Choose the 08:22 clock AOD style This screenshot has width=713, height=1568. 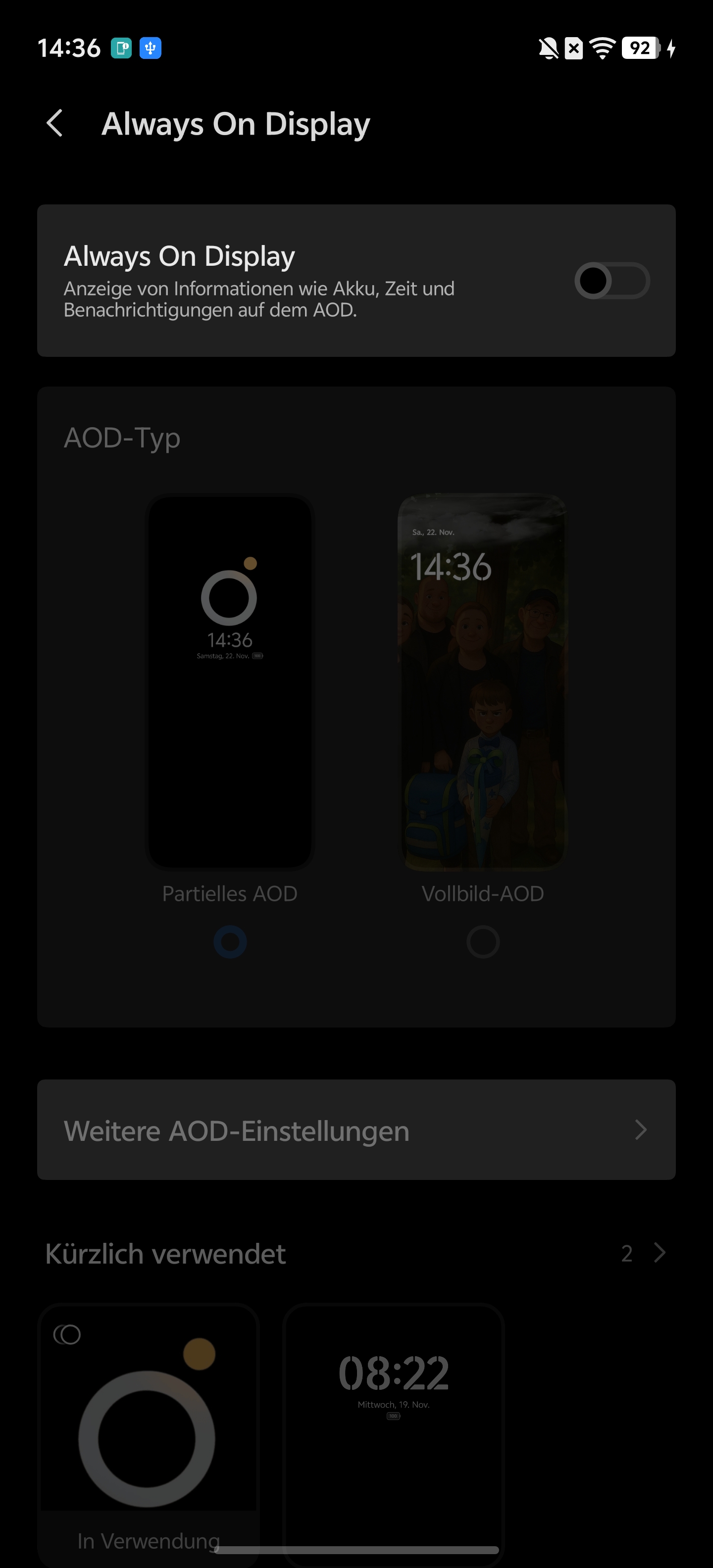(393, 1424)
